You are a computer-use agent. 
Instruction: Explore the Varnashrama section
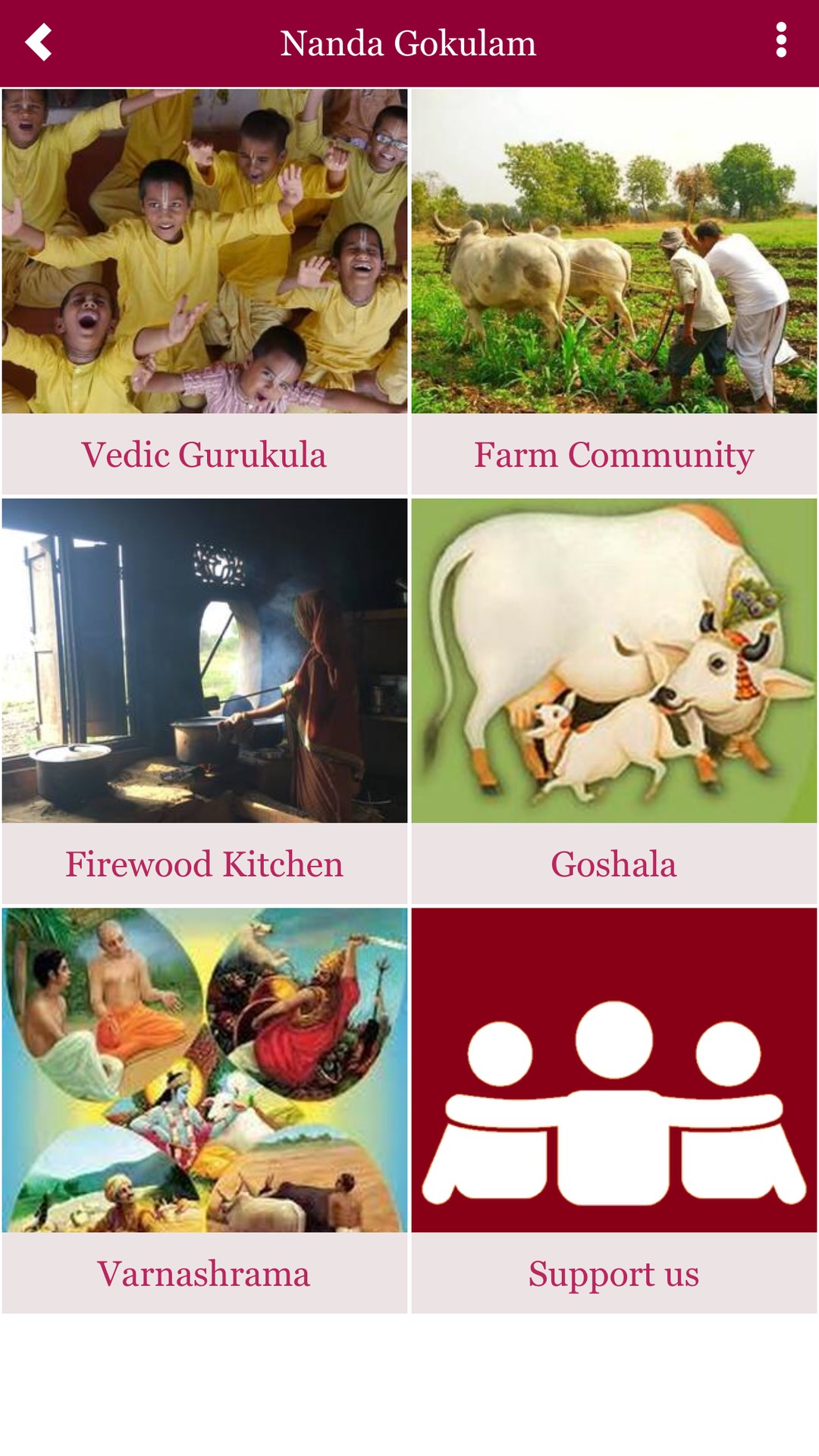205,1110
